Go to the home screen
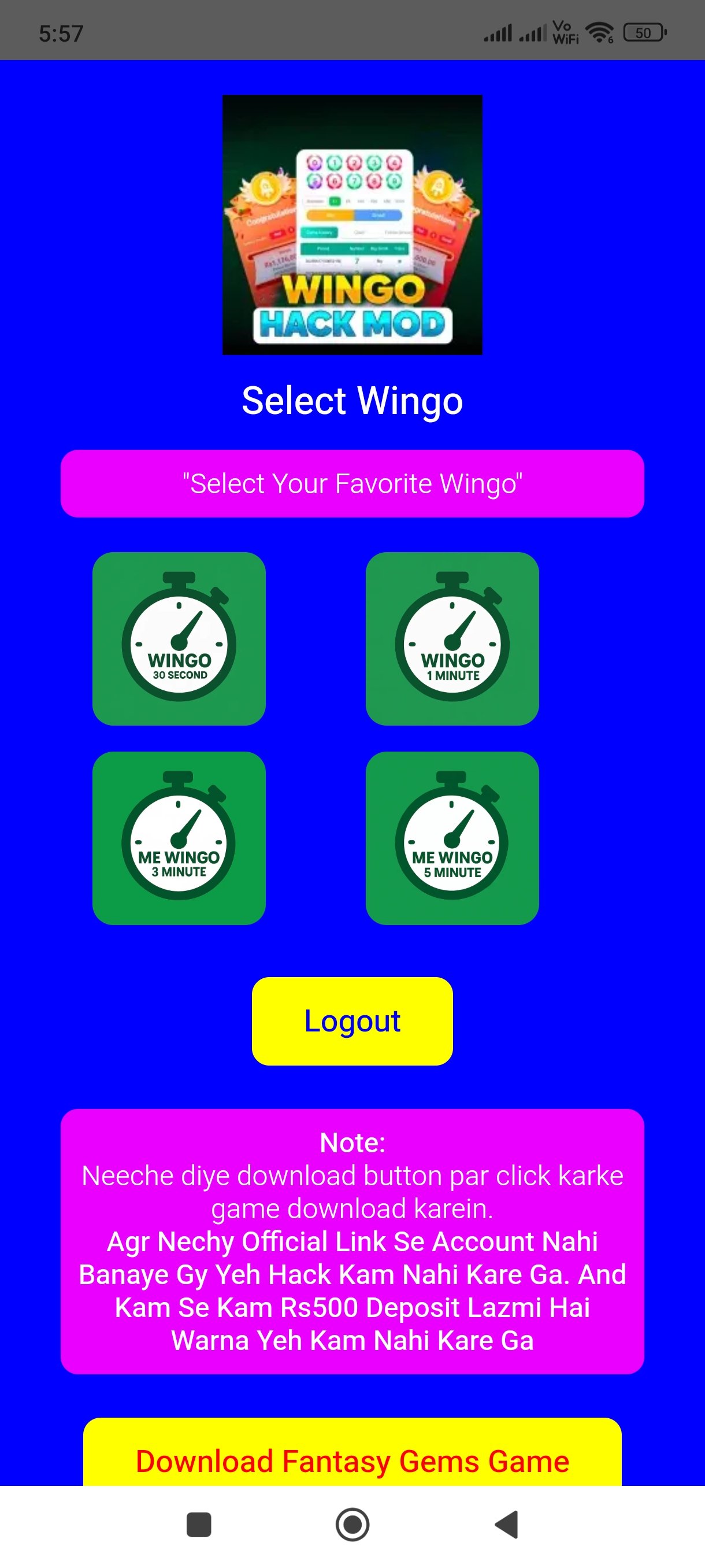This screenshot has width=705, height=1568. tap(352, 1524)
